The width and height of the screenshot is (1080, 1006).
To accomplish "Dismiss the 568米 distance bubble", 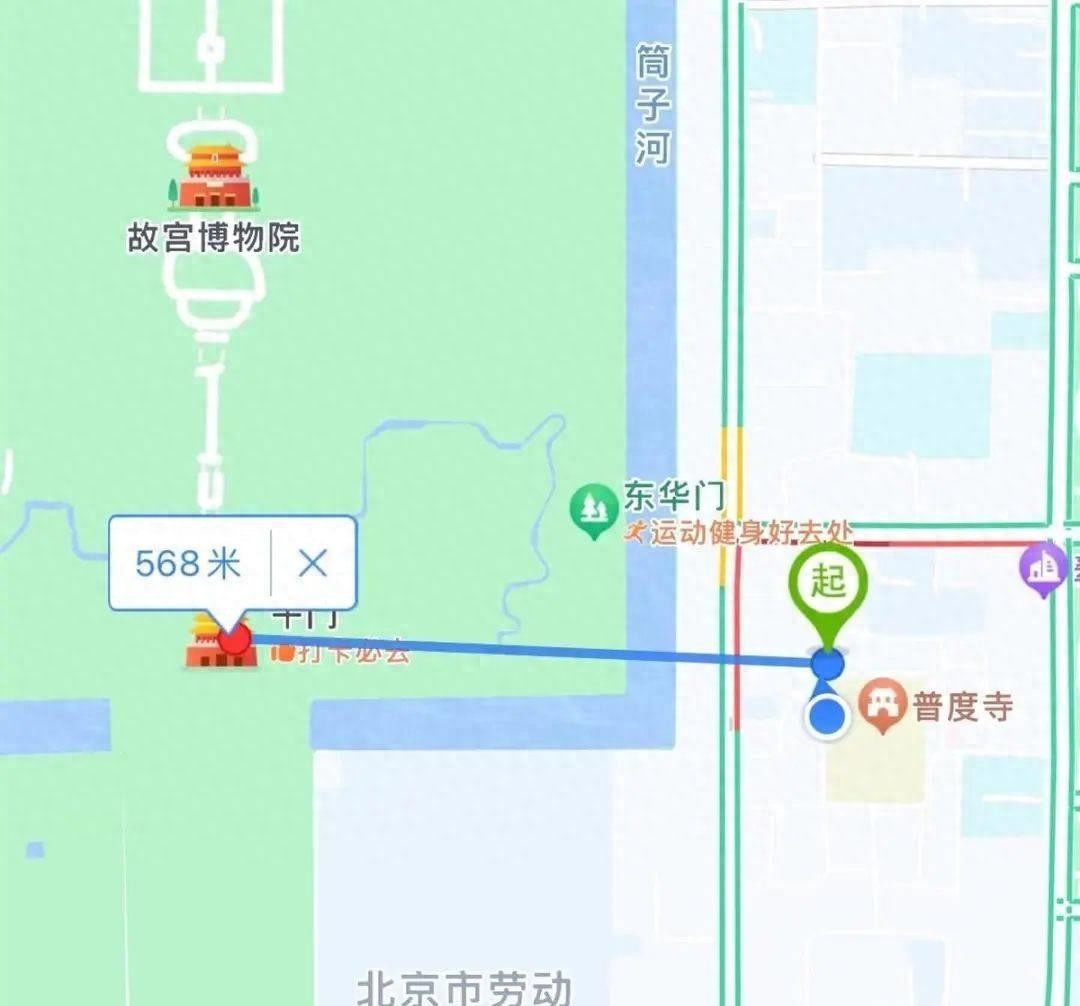I will (313, 564).
